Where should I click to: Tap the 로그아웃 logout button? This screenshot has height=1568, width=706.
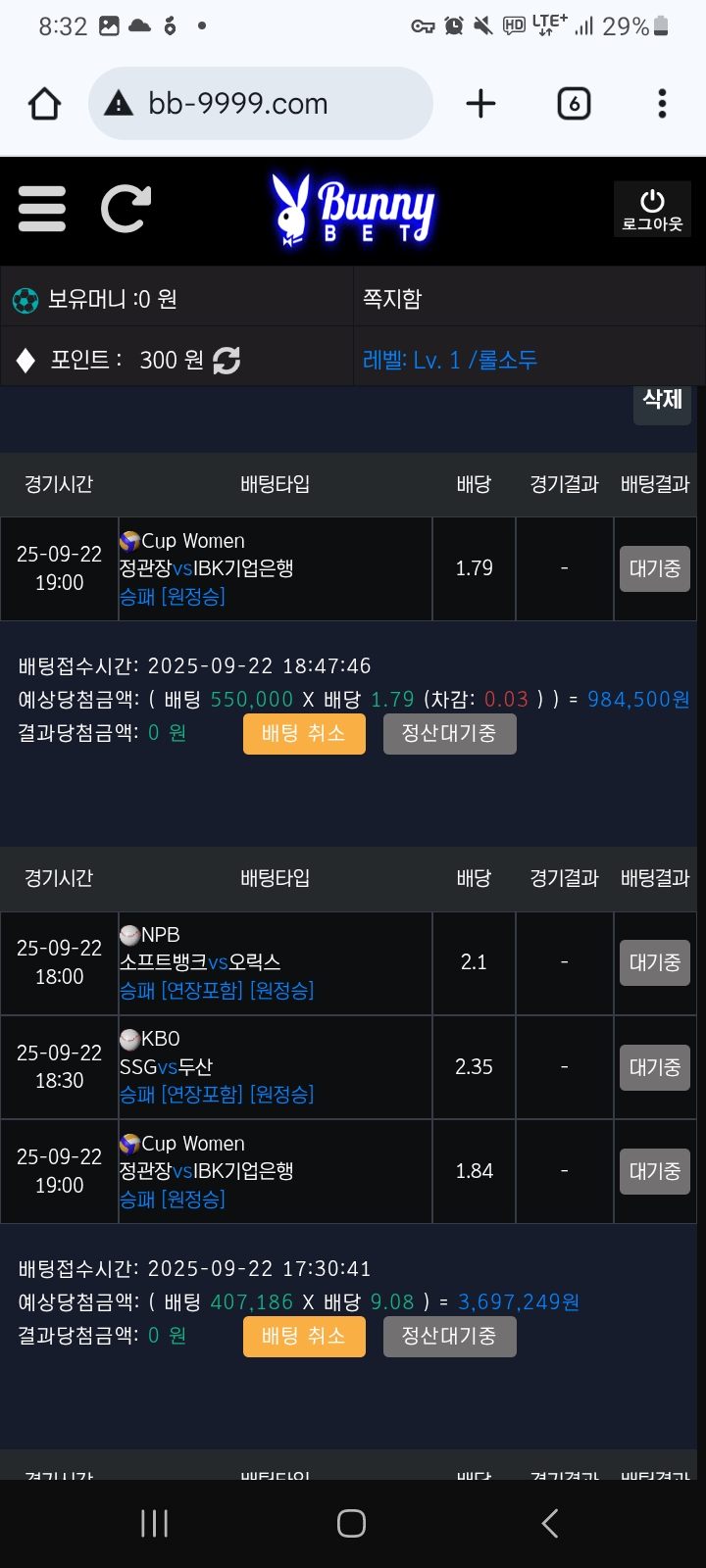pos(652,210)
